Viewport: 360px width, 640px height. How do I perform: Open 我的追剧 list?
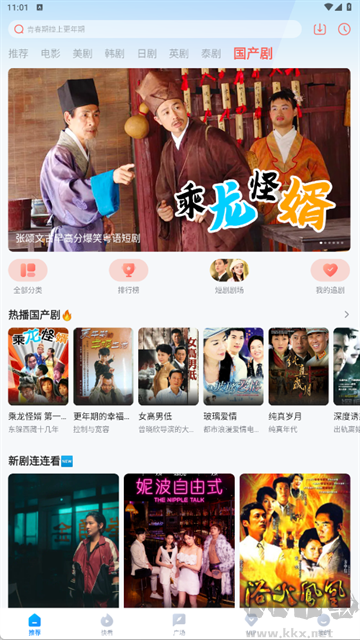click(x=330, y=276)
